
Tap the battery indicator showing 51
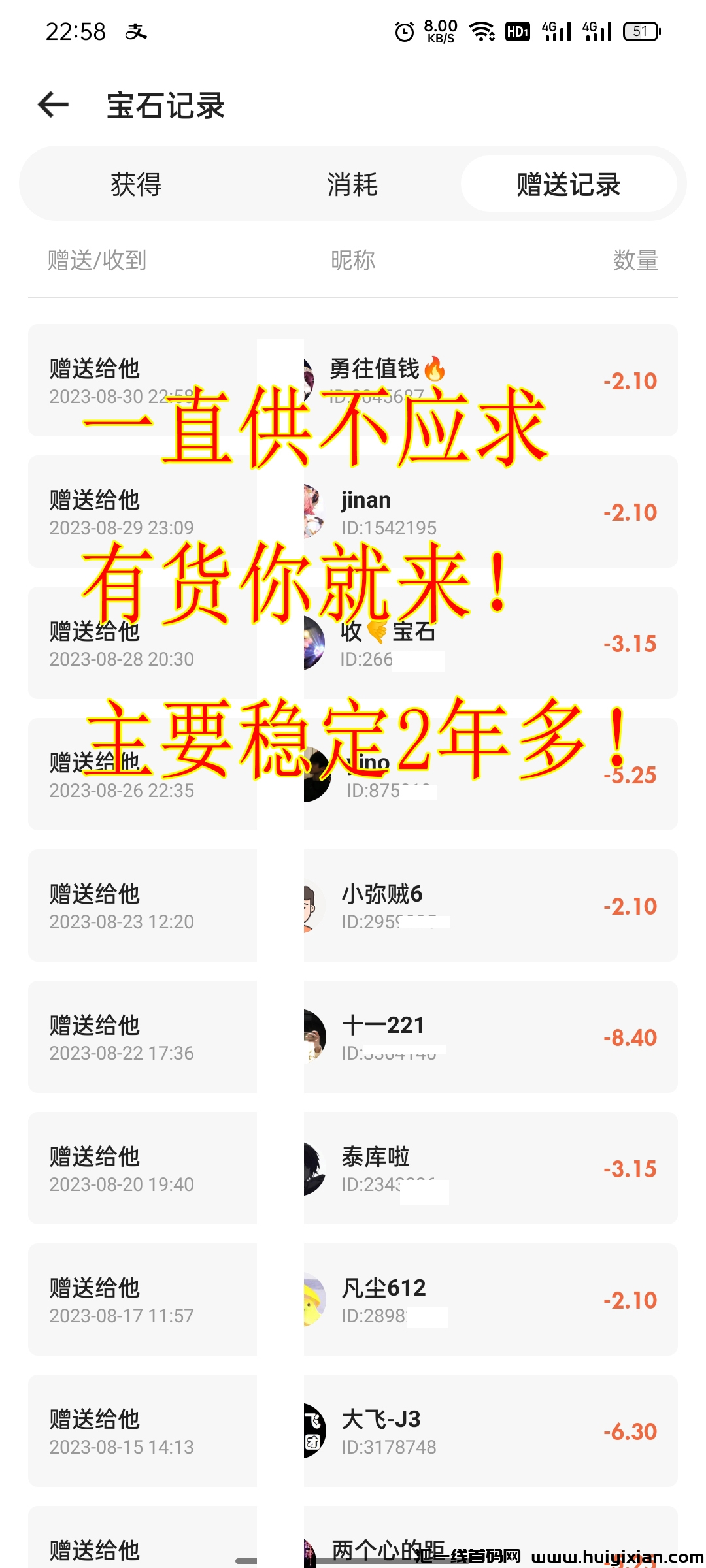tap(642, 31)
